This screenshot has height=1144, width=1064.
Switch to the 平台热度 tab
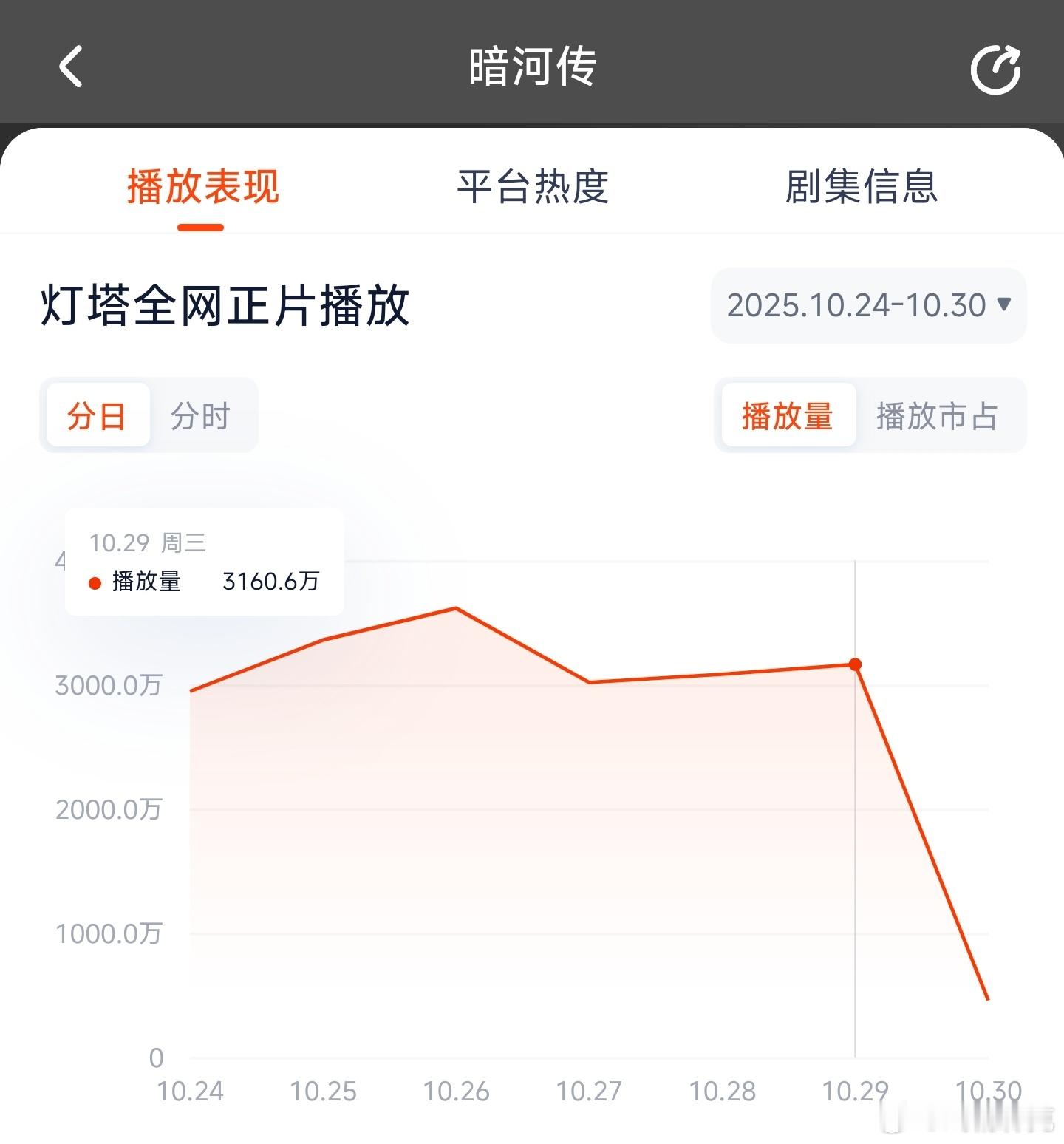(533, 189)
